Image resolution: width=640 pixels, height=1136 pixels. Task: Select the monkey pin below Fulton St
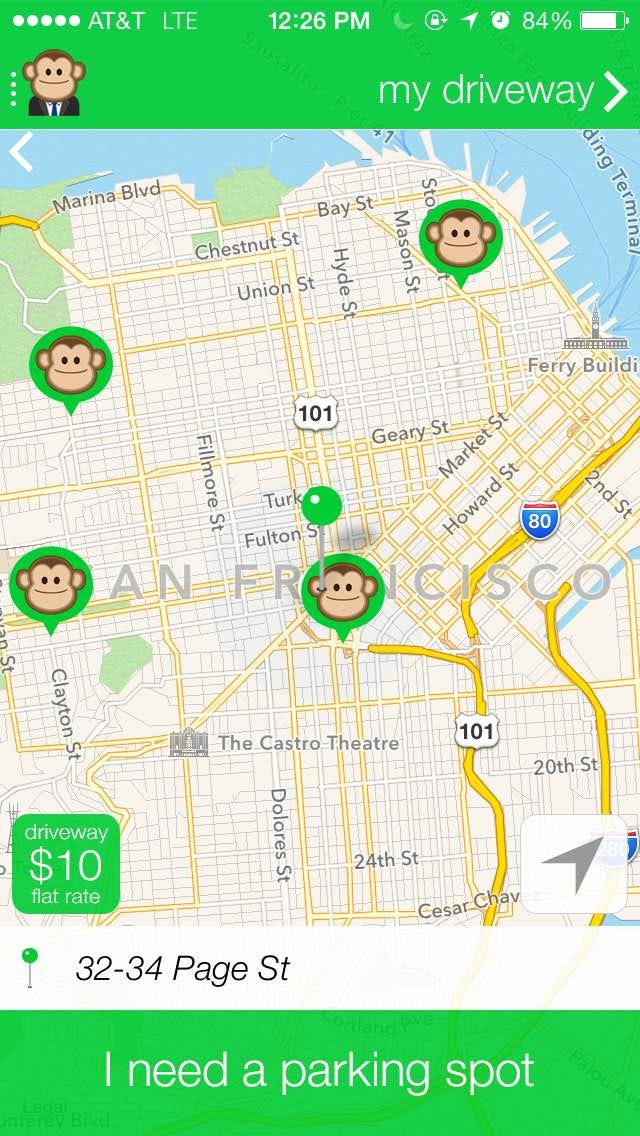click(x=343, y=592)
